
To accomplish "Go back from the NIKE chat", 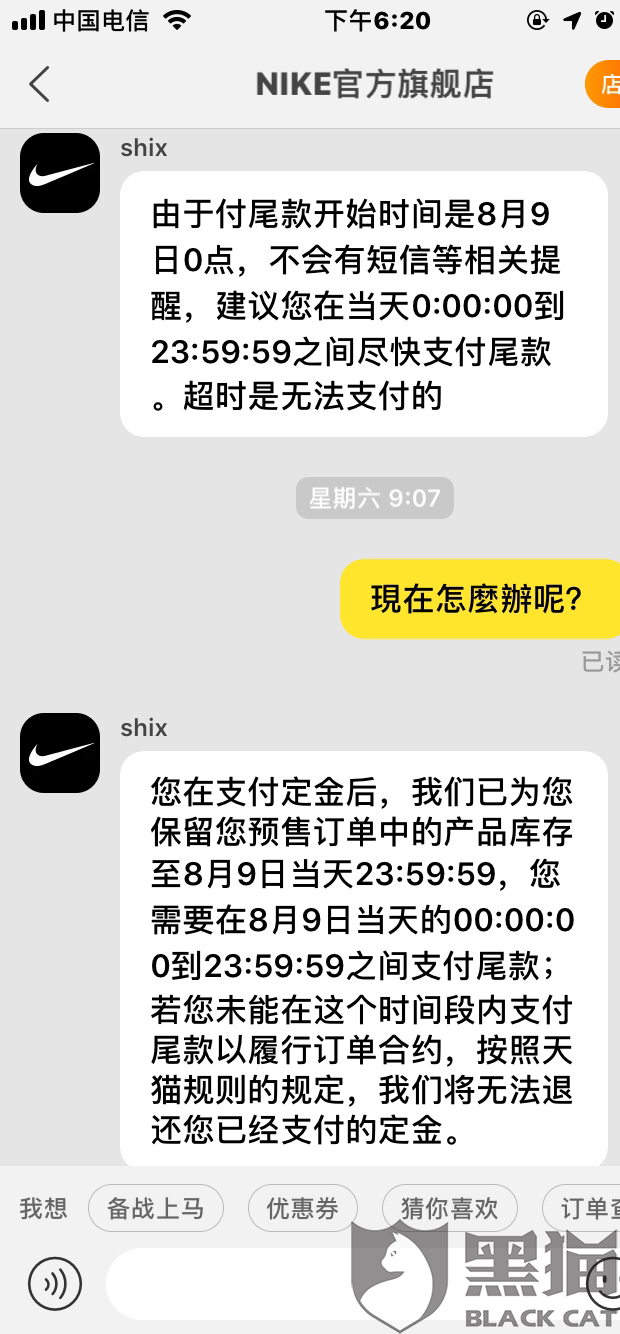I will 39,85.
